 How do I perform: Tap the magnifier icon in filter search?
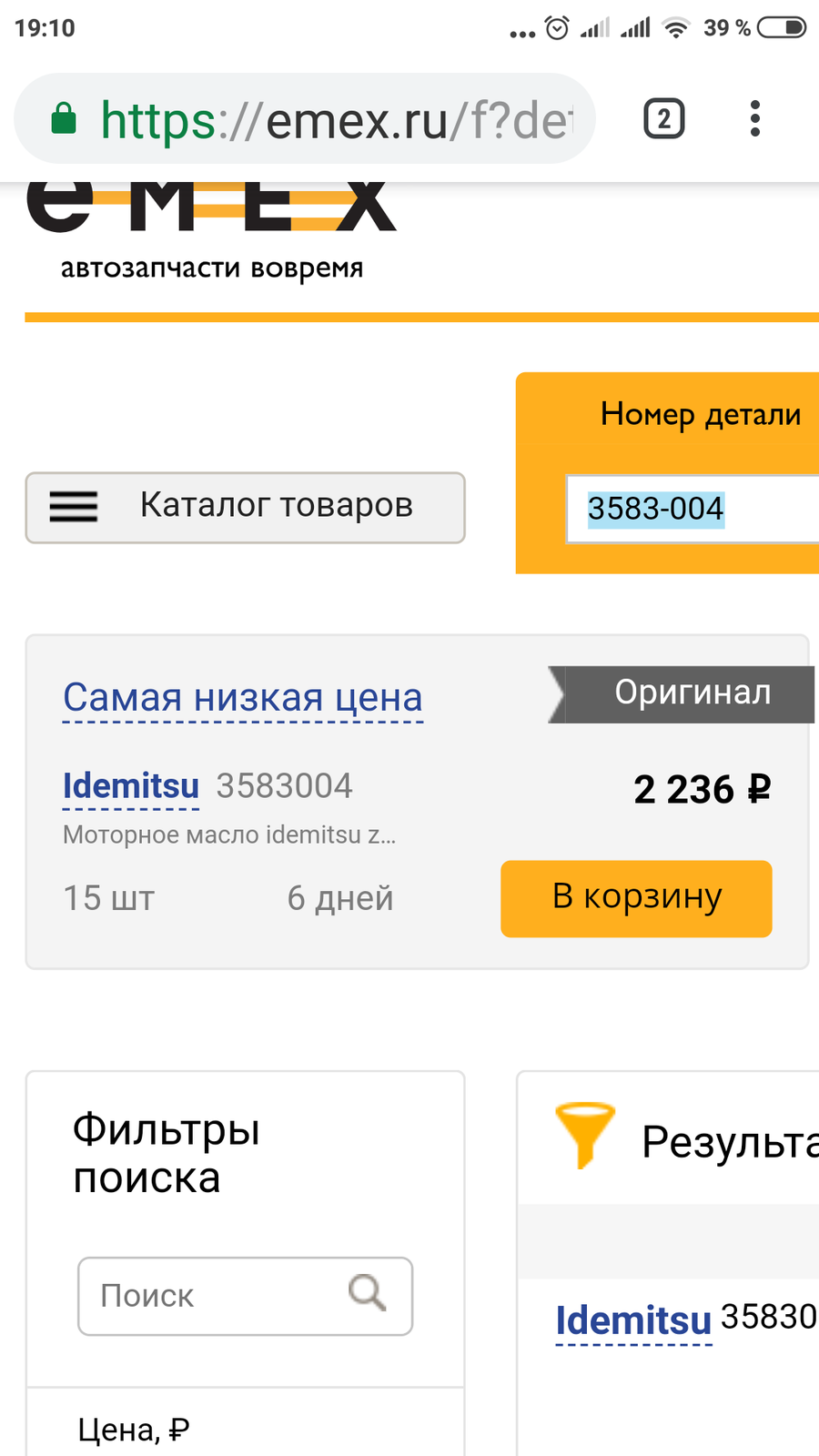click(x=368, y=1292)
